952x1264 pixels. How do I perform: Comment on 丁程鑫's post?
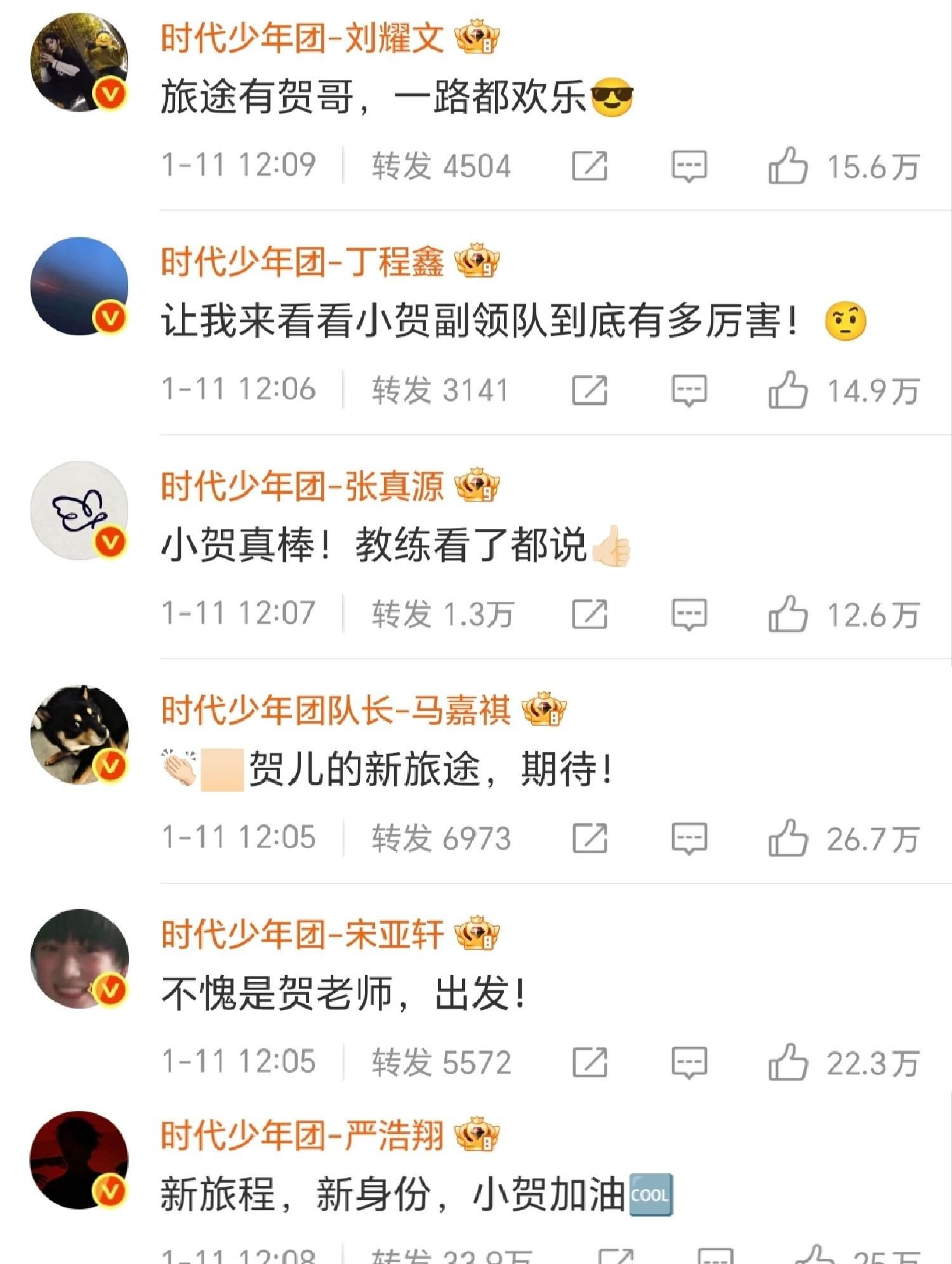(689, 390)
